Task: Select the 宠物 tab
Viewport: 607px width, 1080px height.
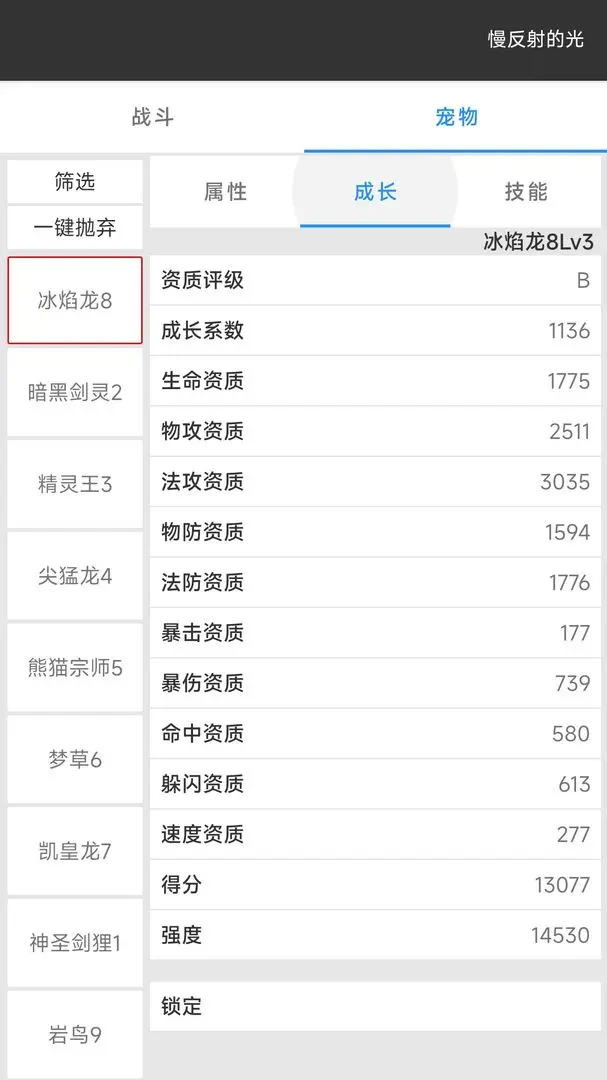Action: (x=456, y=117)
